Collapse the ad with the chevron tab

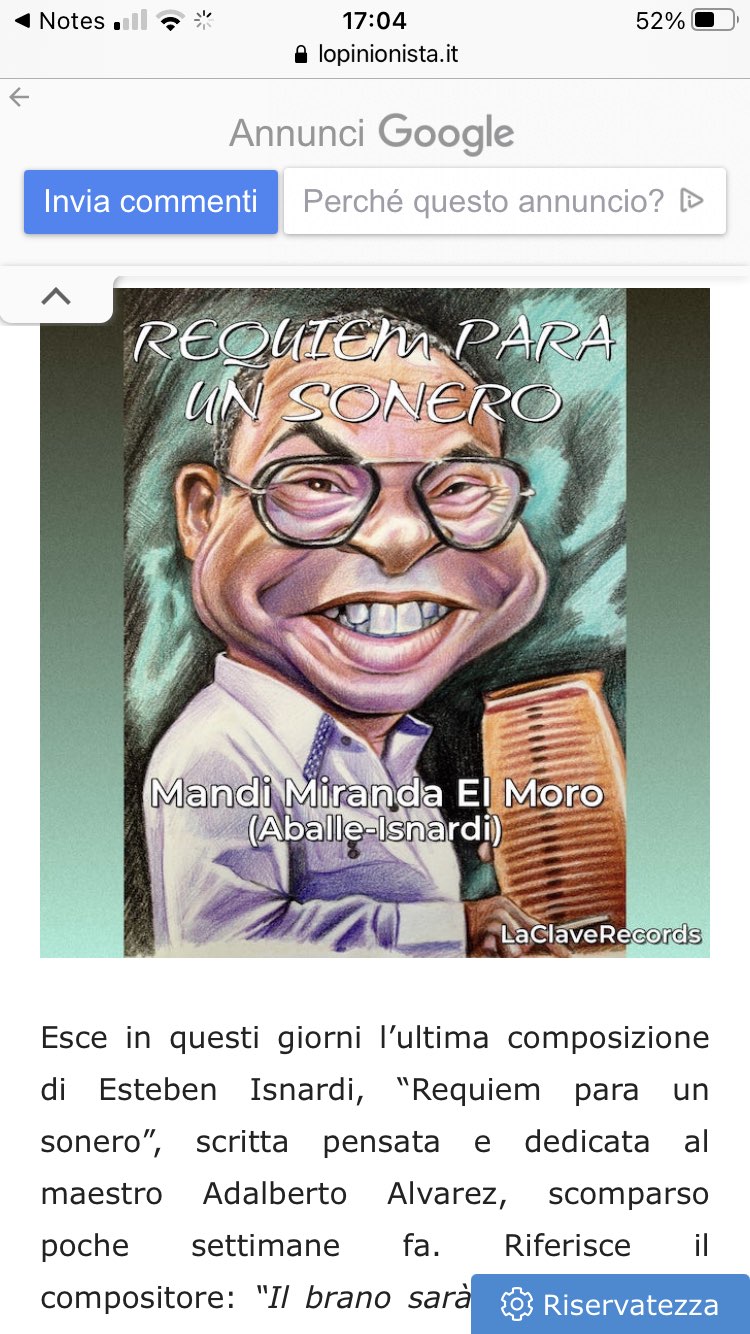pyautogui.click(x=56, y=296)
